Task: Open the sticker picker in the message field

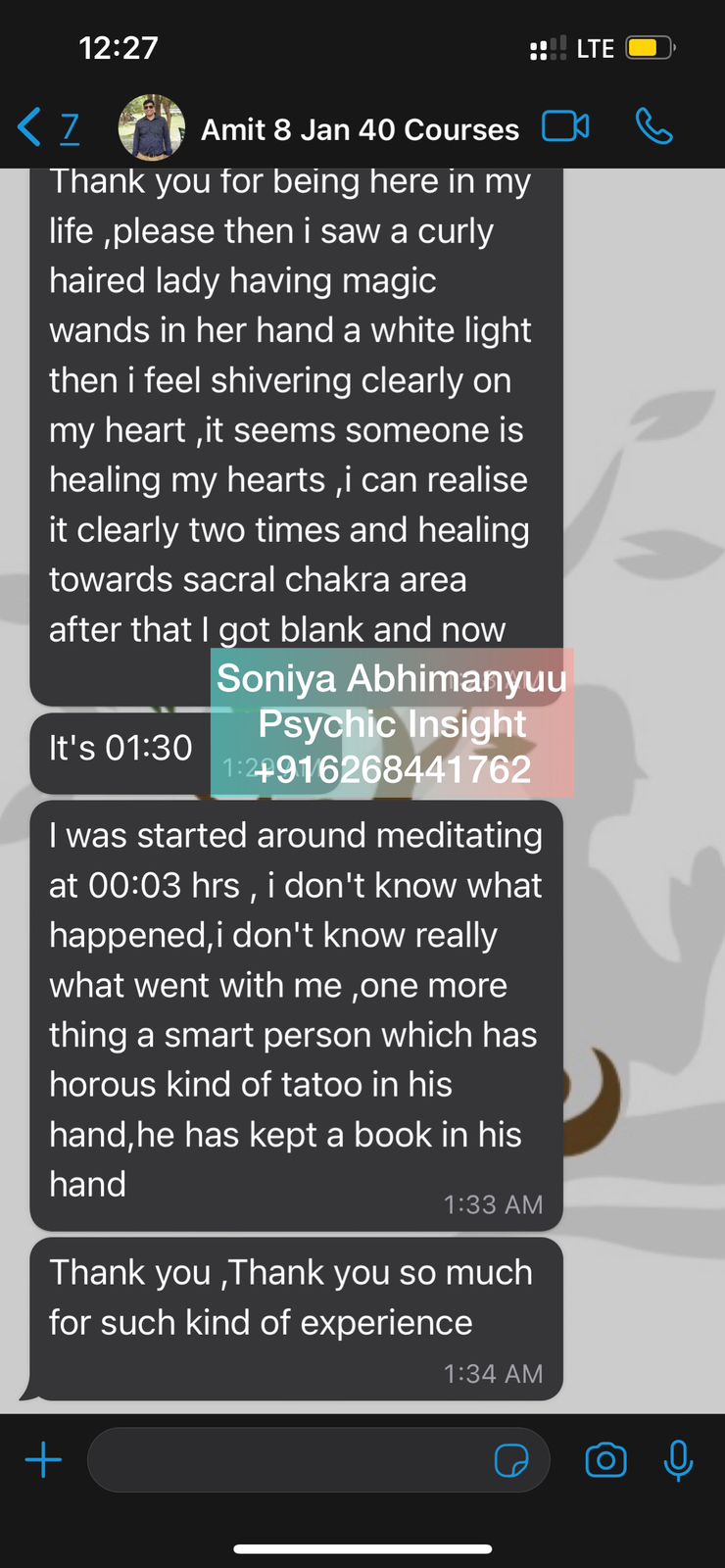Action: (x=511, y=1460)
